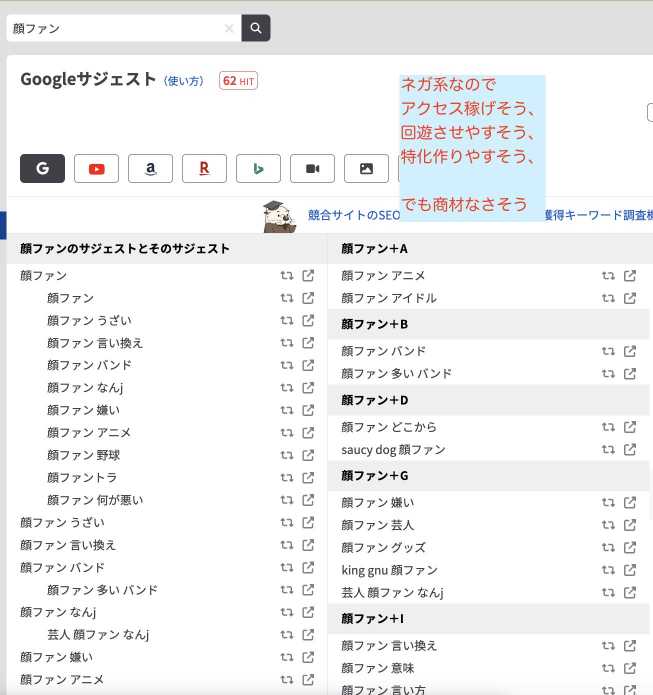Switch to image search suggestions

[366, 169]
